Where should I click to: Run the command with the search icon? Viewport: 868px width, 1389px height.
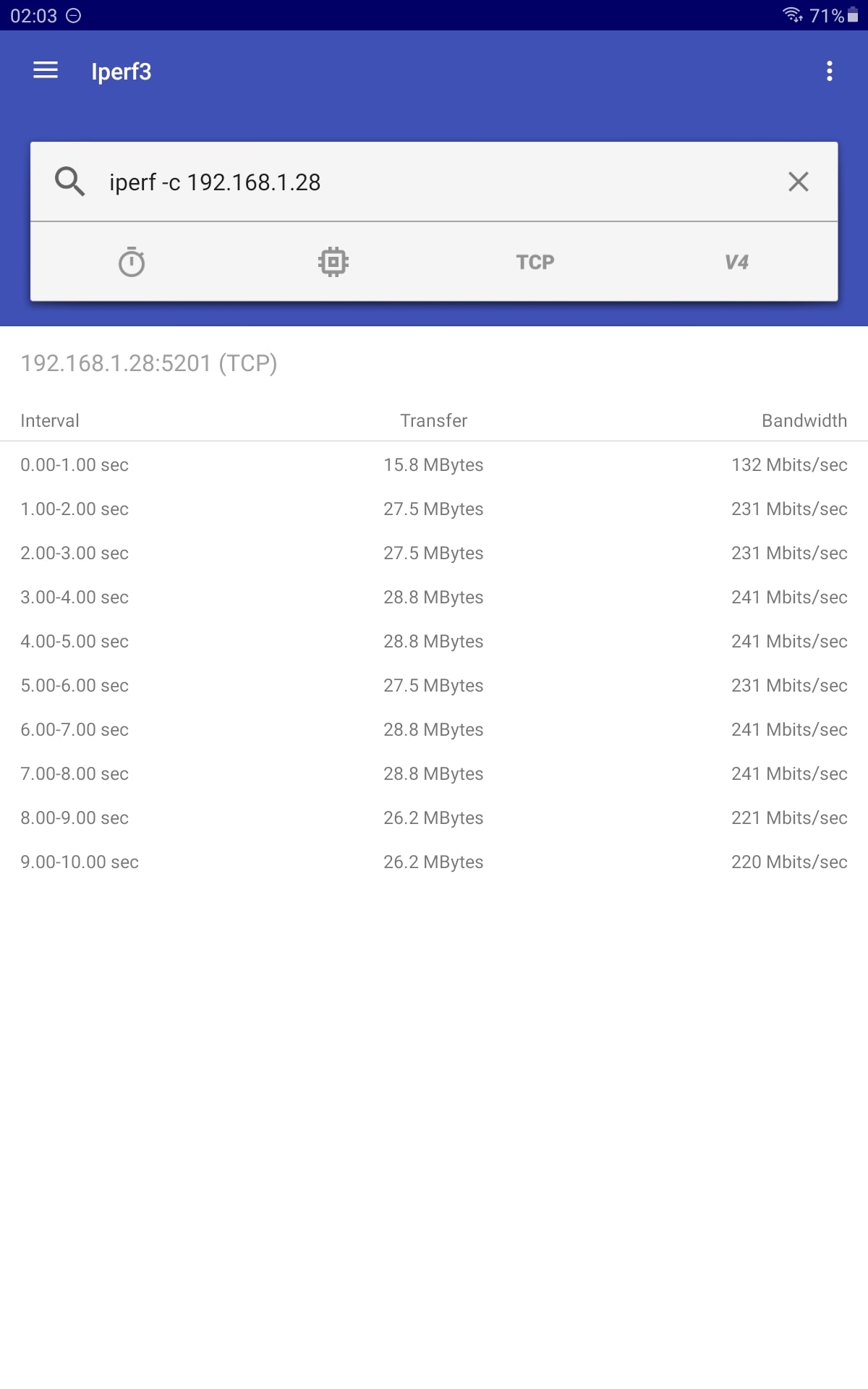[70, 182]
